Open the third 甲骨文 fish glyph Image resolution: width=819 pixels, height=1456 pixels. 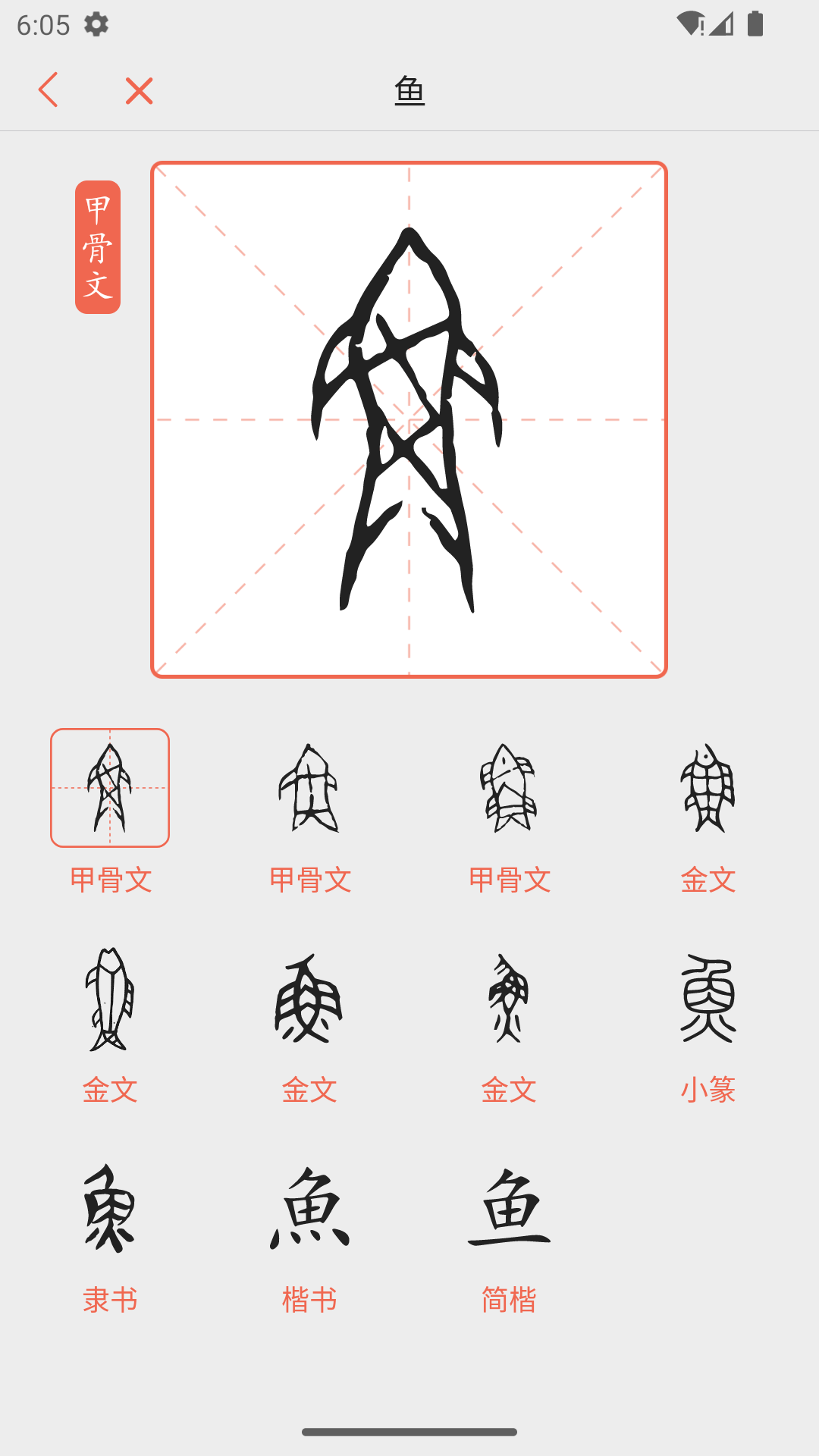click(510, 789)
